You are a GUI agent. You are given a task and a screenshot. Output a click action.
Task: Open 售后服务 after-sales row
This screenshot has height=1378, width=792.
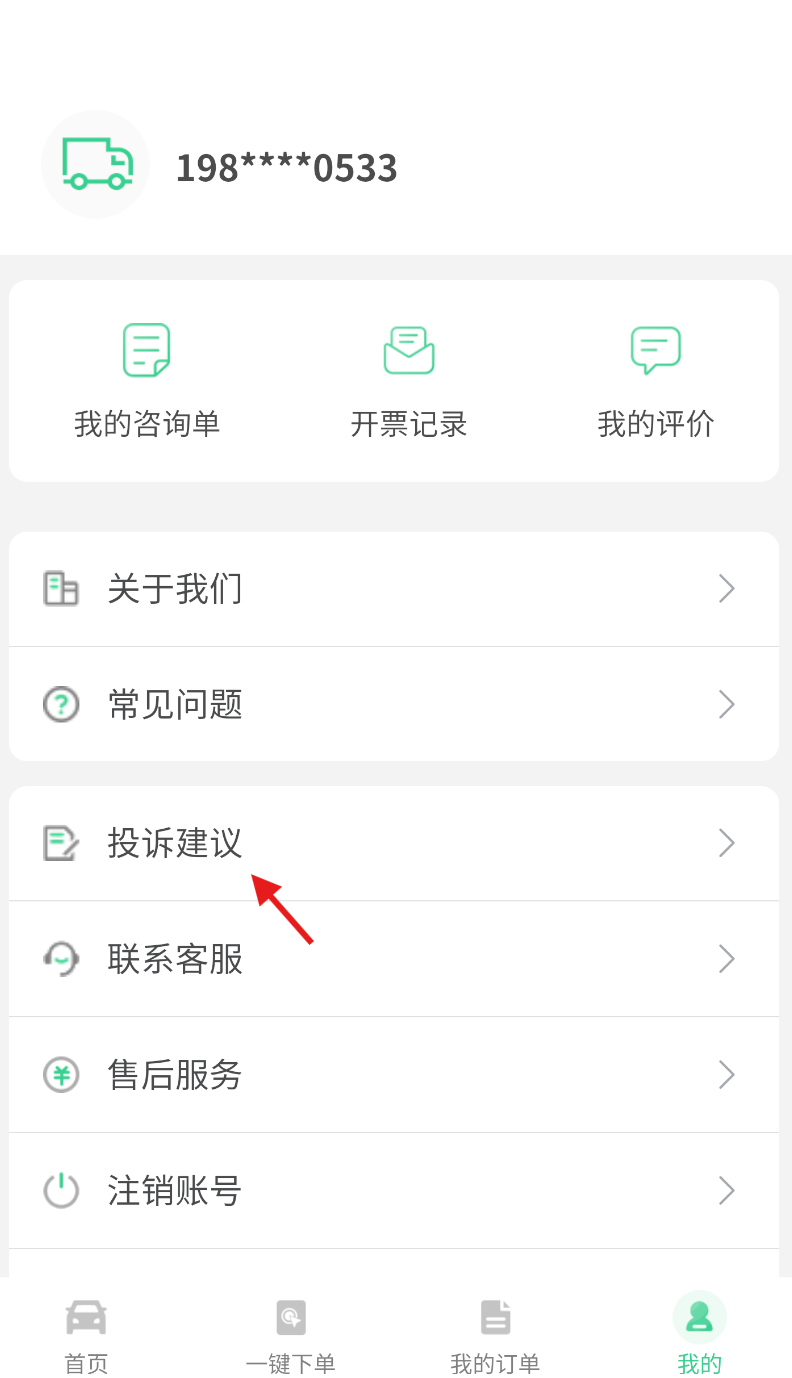click(x=394, y=1075)
